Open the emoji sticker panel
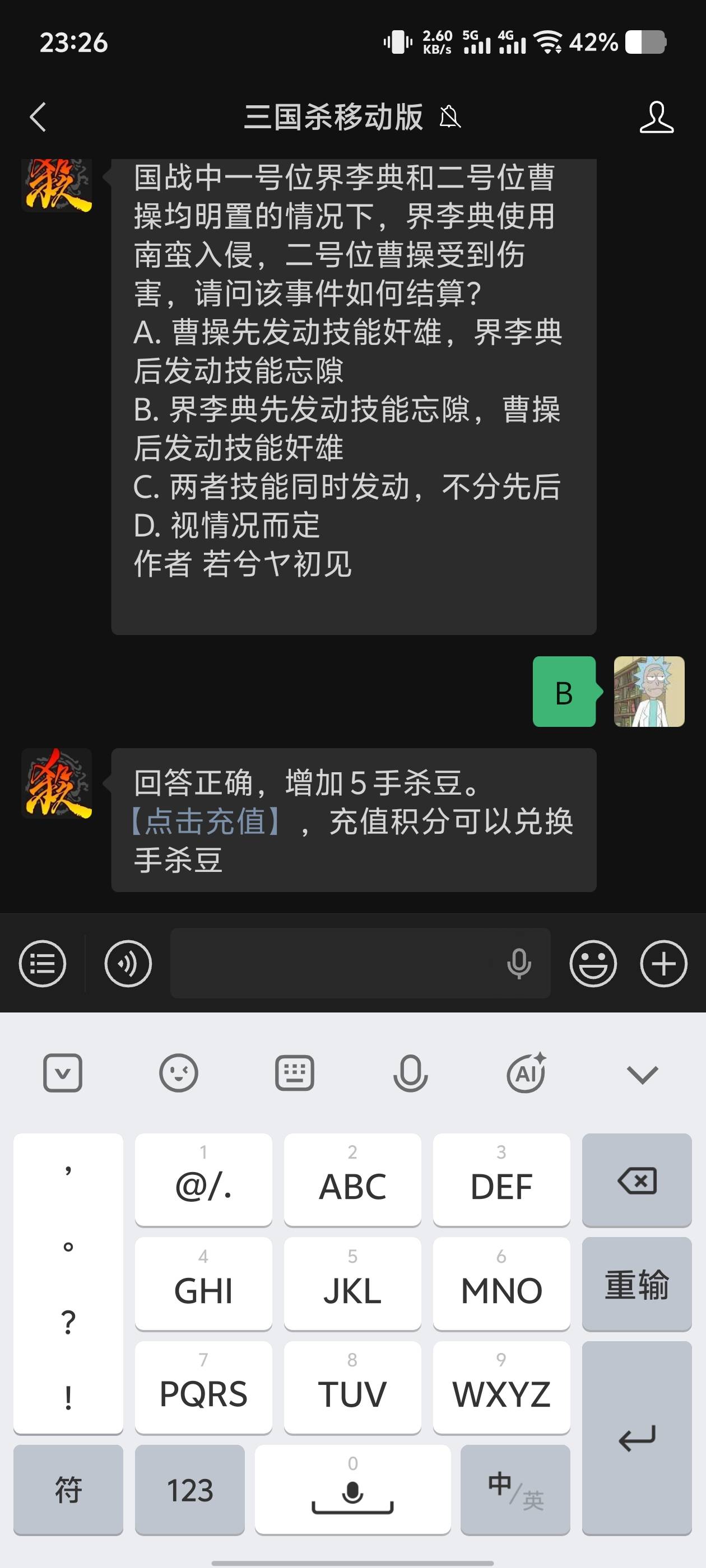This screenshot has height=1568, width=706. click(593, 964)
